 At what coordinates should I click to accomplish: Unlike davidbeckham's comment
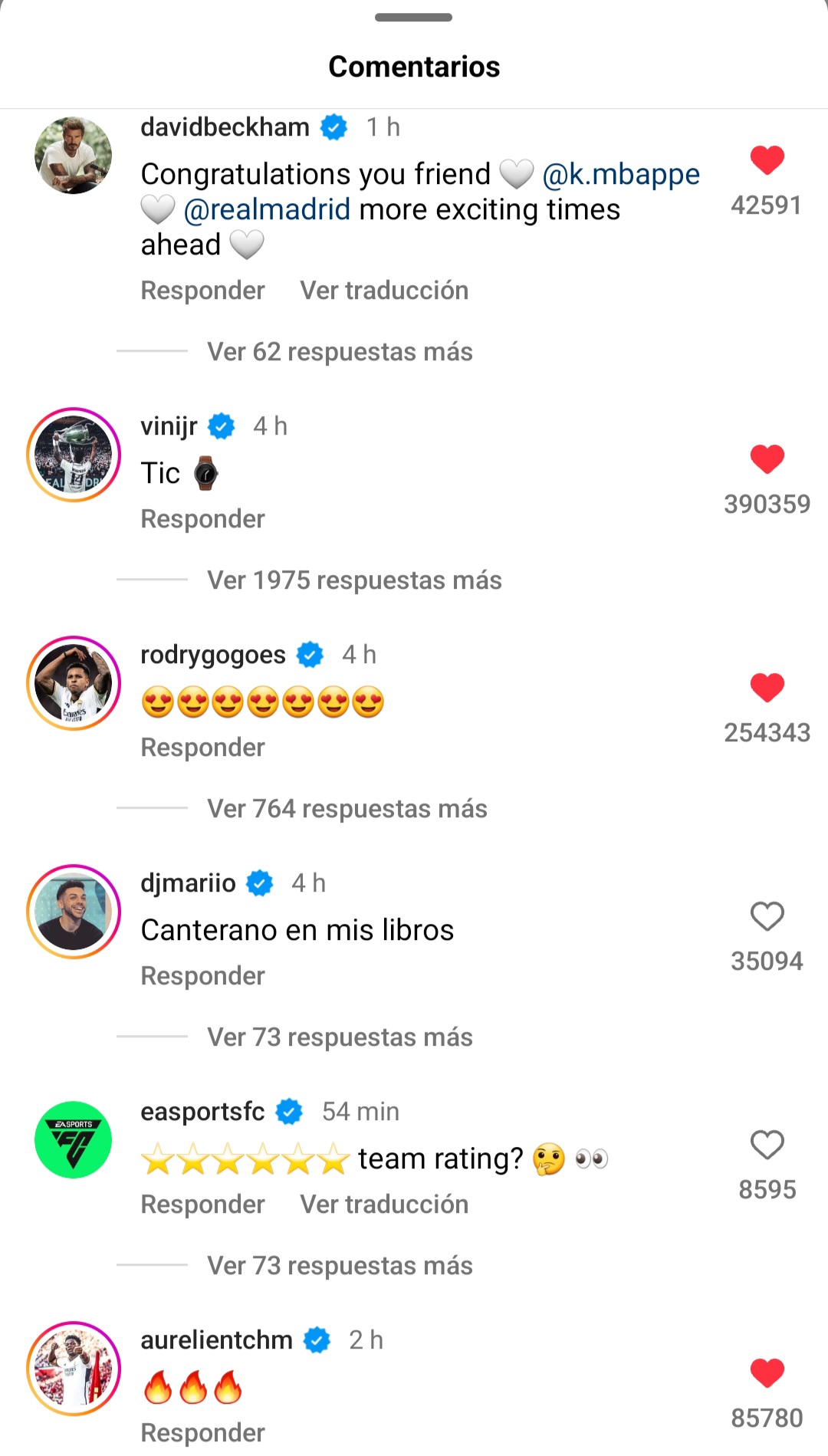[767, 159]
